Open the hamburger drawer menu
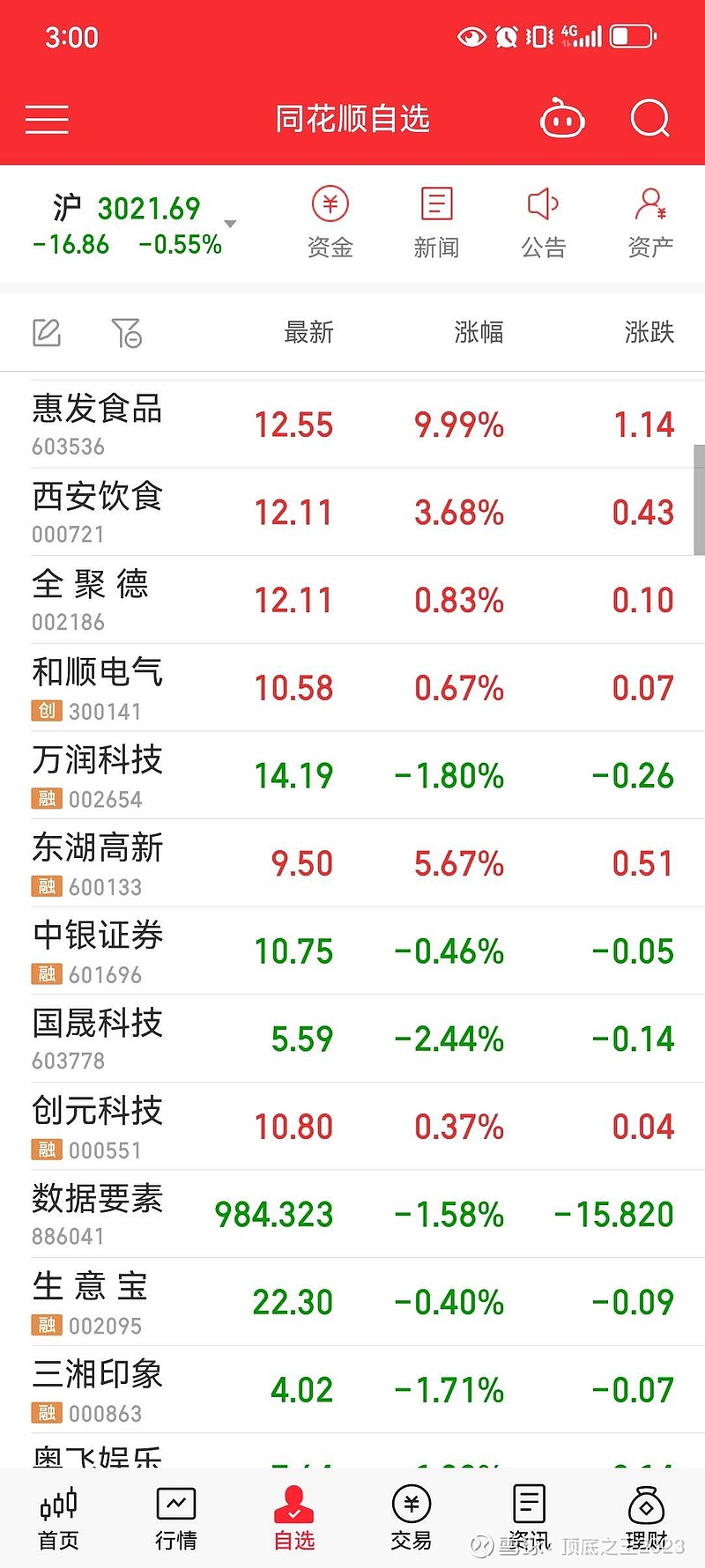705x1568 pixels. coord(47,119)
